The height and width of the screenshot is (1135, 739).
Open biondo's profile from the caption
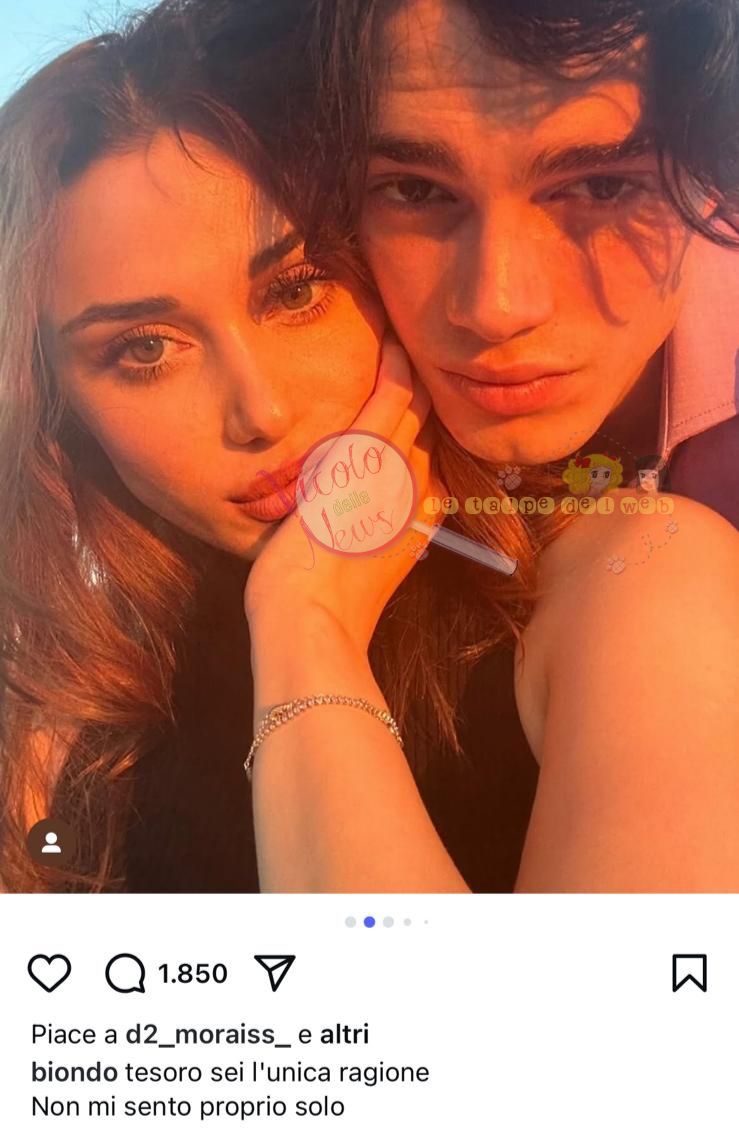coord(74,1072)
